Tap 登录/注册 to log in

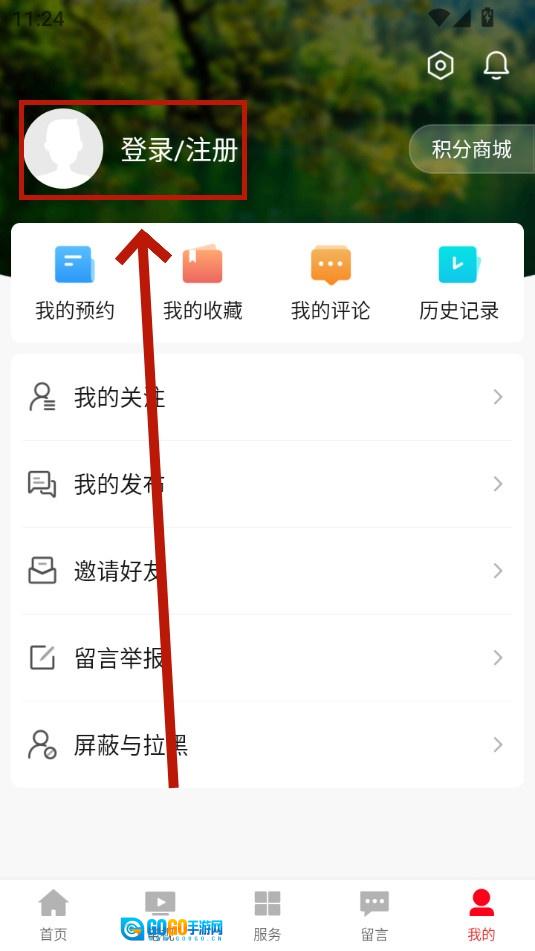click(179, 150)
